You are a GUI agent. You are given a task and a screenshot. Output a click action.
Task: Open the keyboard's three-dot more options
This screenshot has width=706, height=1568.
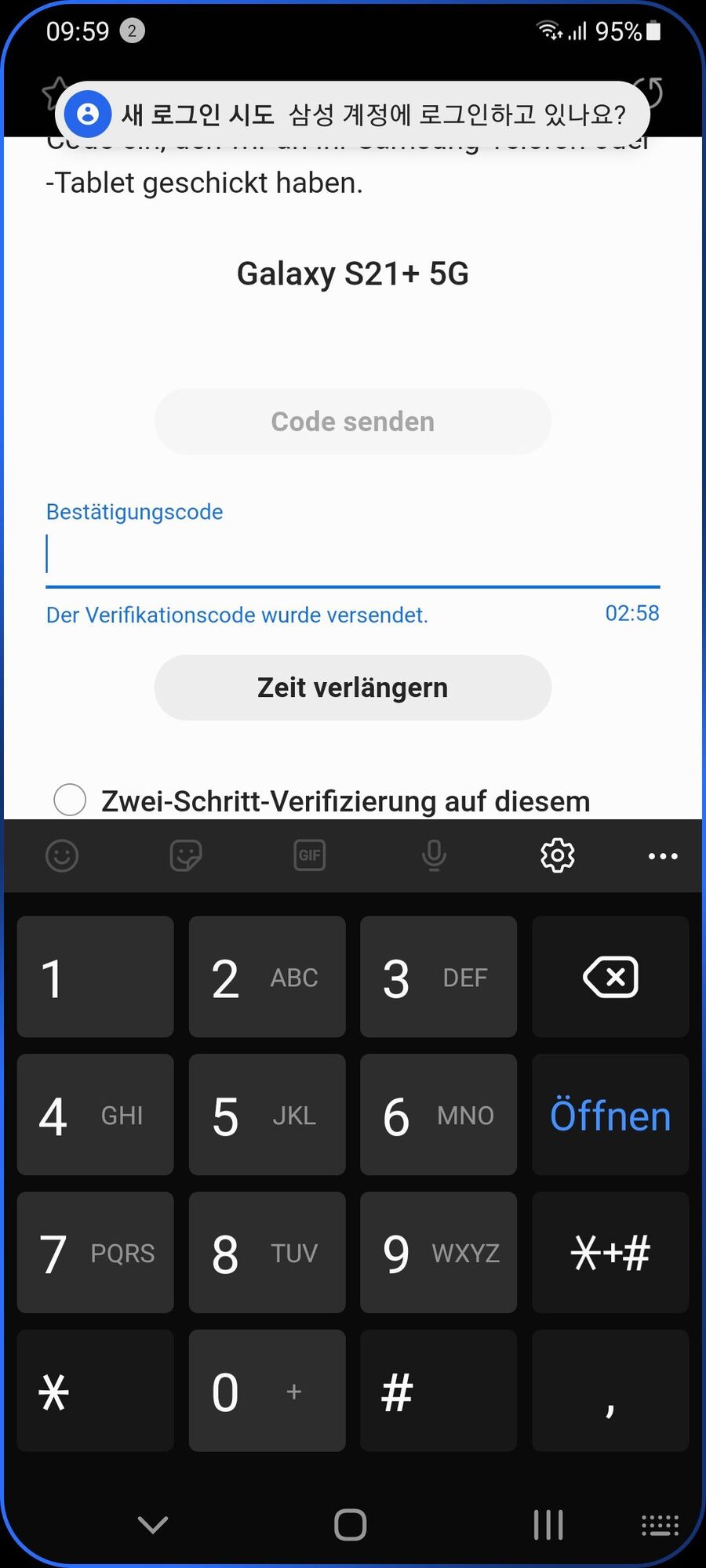tap(663, 856)
